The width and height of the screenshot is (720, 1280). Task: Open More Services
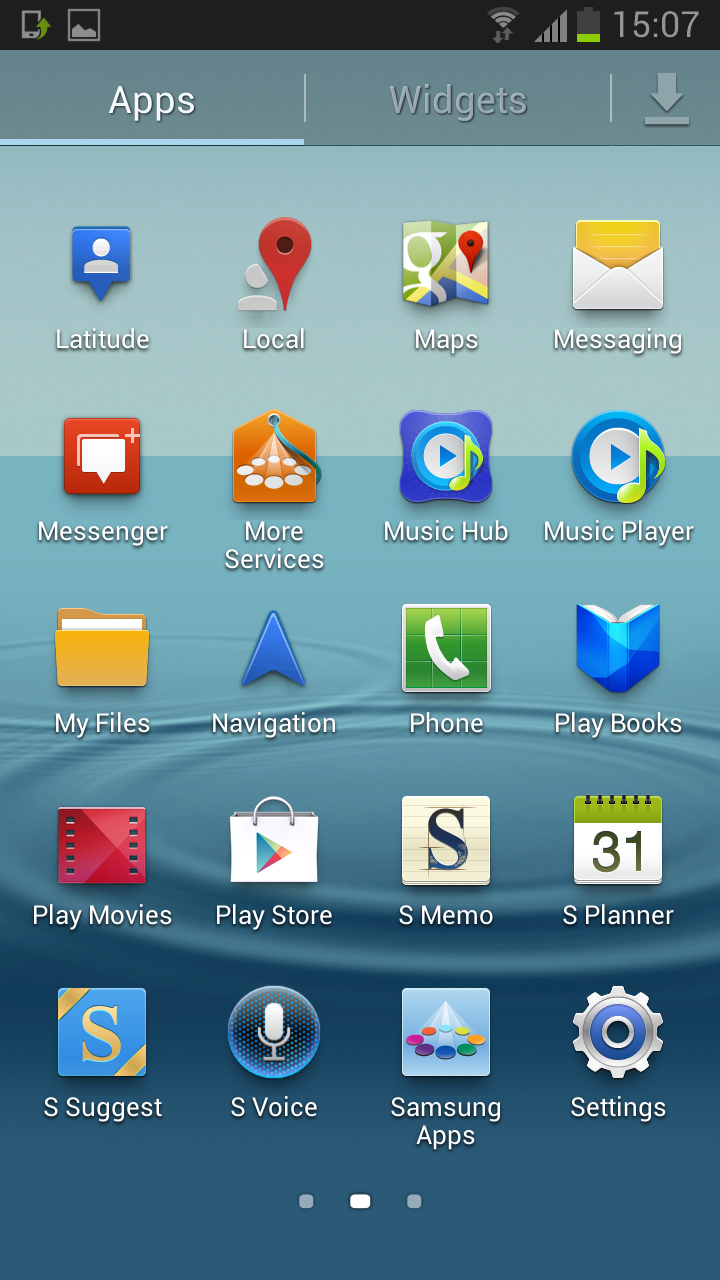point(274,457)
